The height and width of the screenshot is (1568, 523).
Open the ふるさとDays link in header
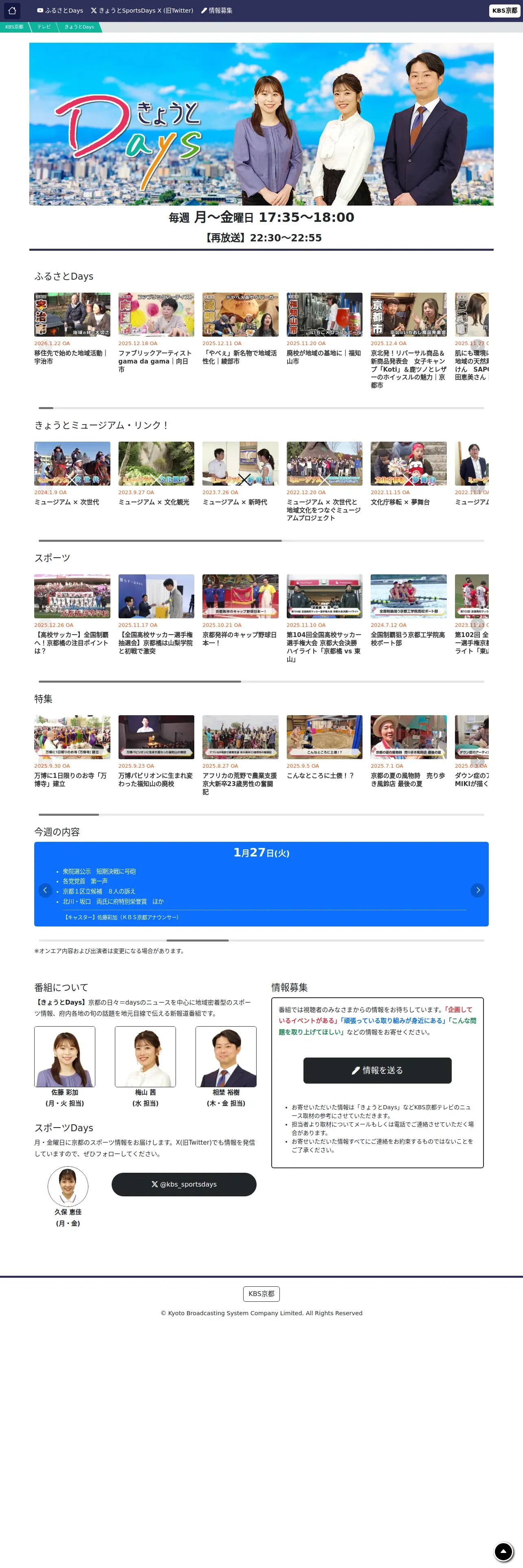coord(59,10)
